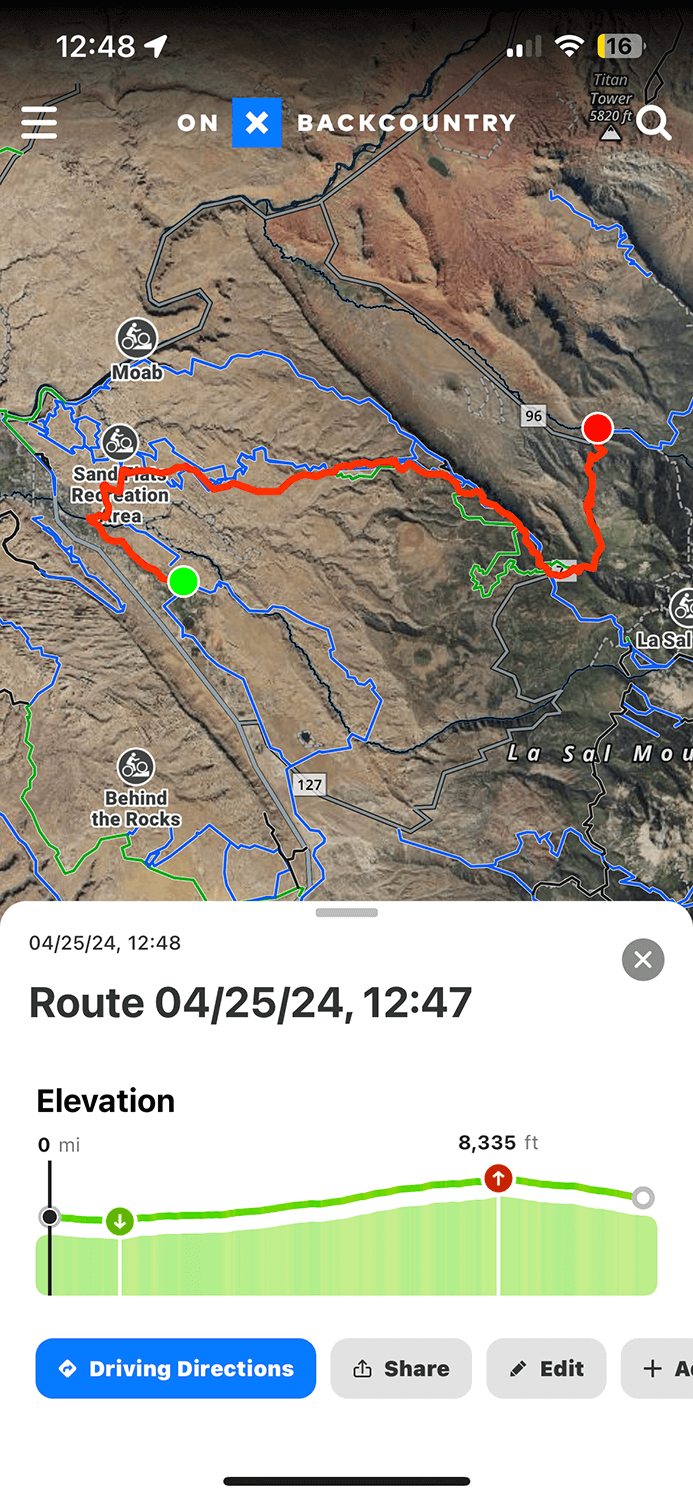This screenshot has height=1500, width=693.
Task: Open the hamburger menu
Action: [x=39, y=123]
